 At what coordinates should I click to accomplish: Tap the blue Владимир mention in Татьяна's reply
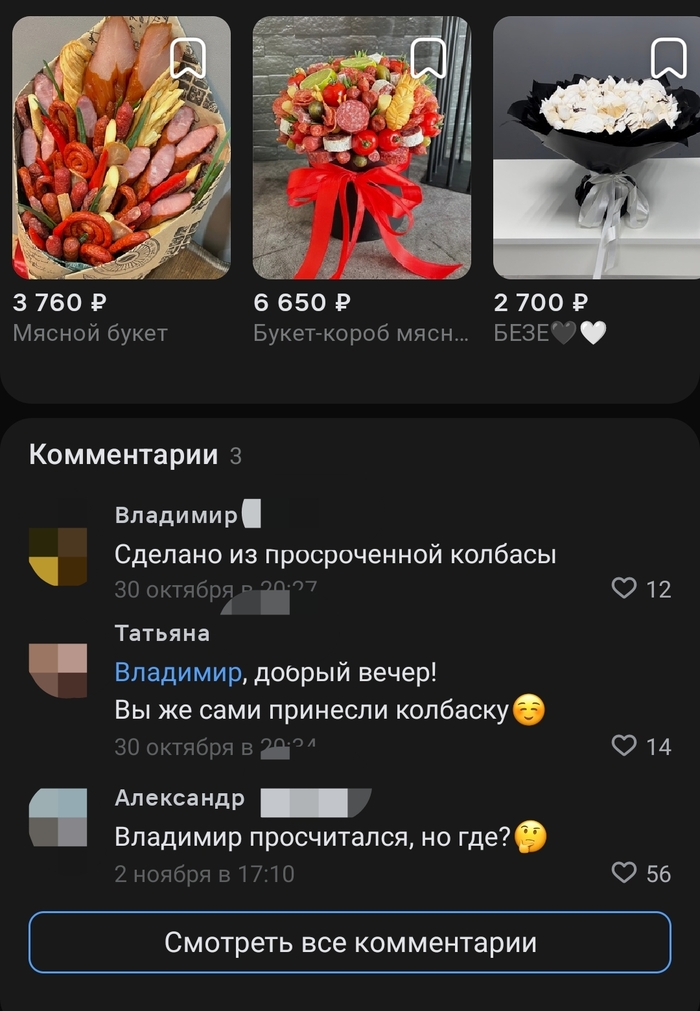point(178,673)
